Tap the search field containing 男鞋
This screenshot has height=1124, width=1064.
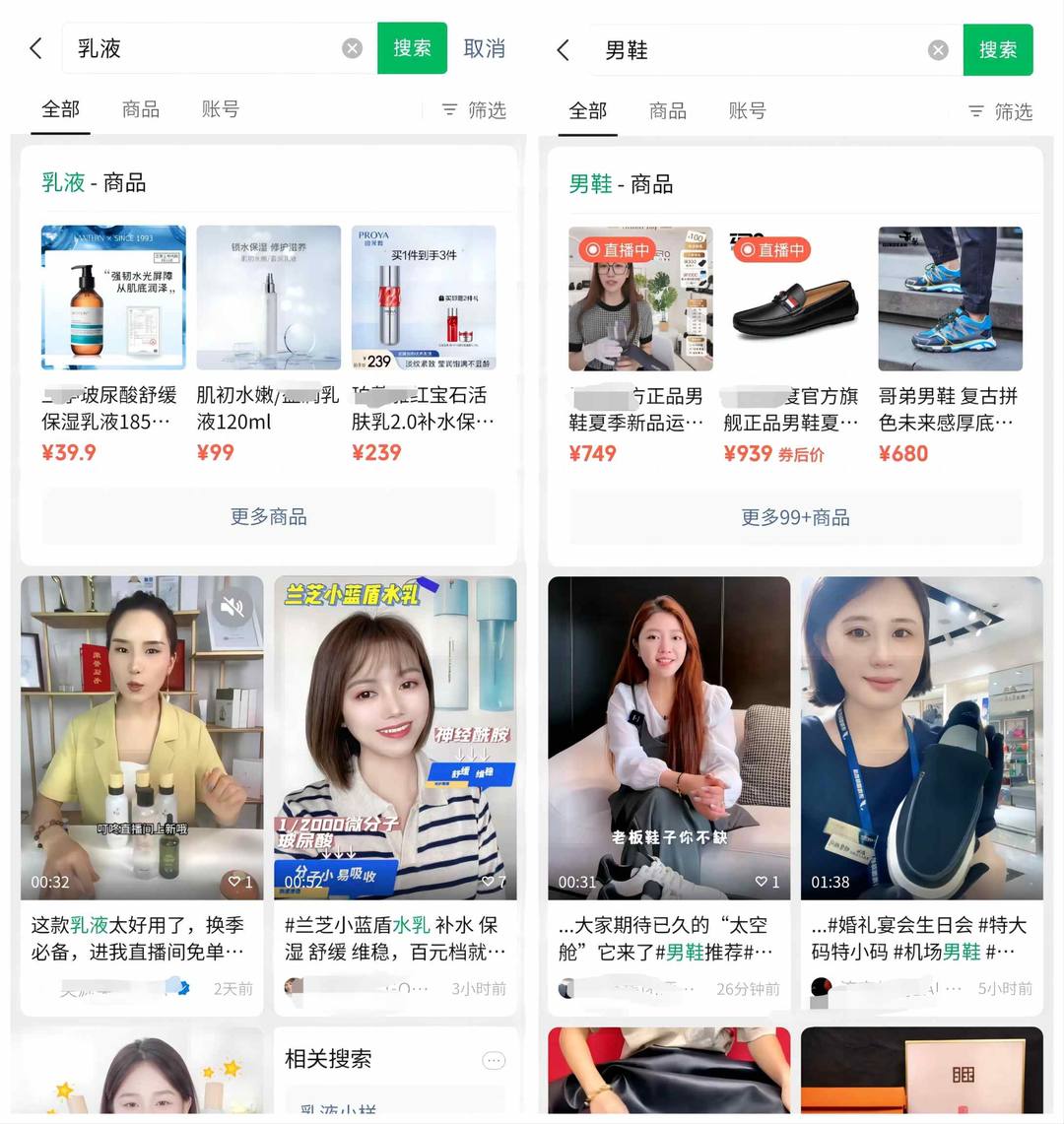pyautogui.click(x=759, y=50)
